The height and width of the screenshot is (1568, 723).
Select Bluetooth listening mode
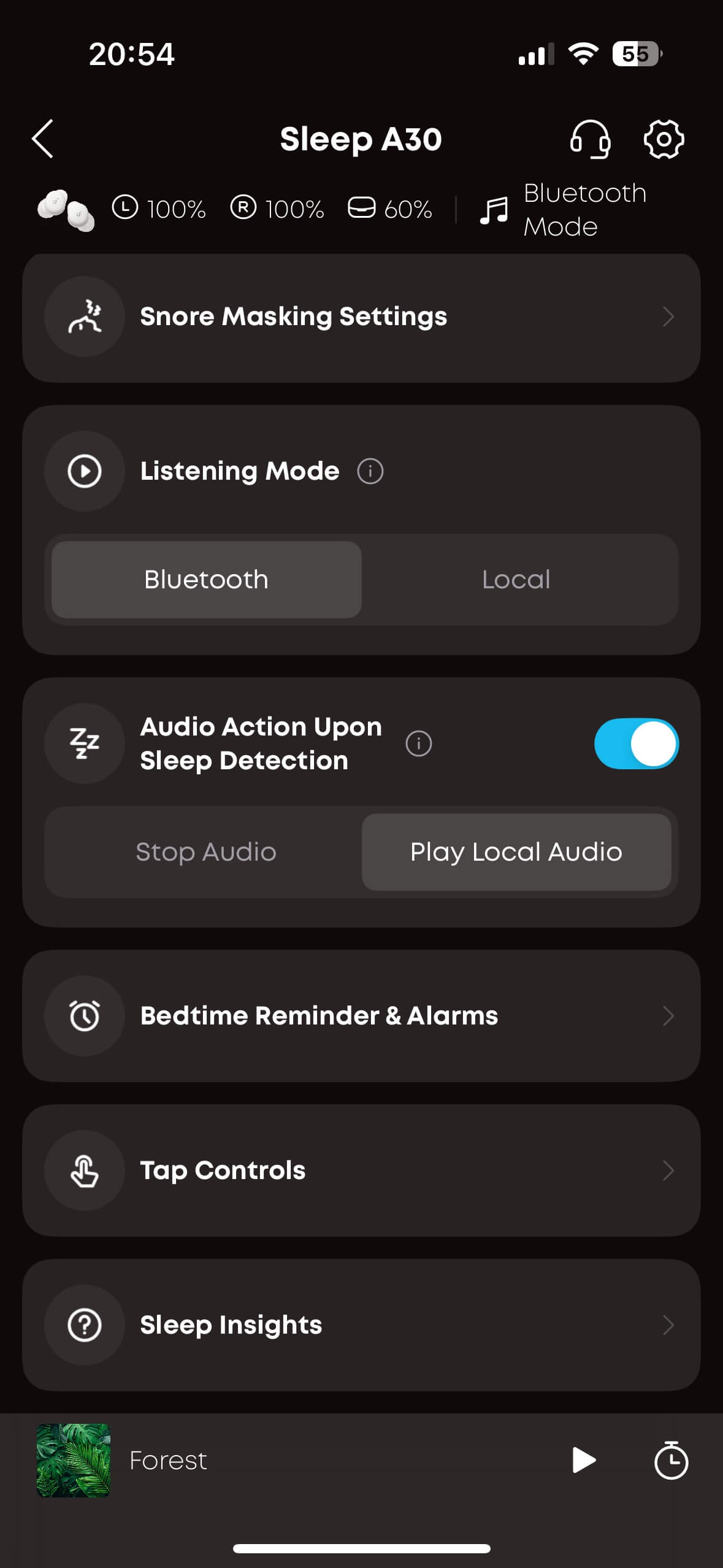pyautogui.click(x=207, y=579)
